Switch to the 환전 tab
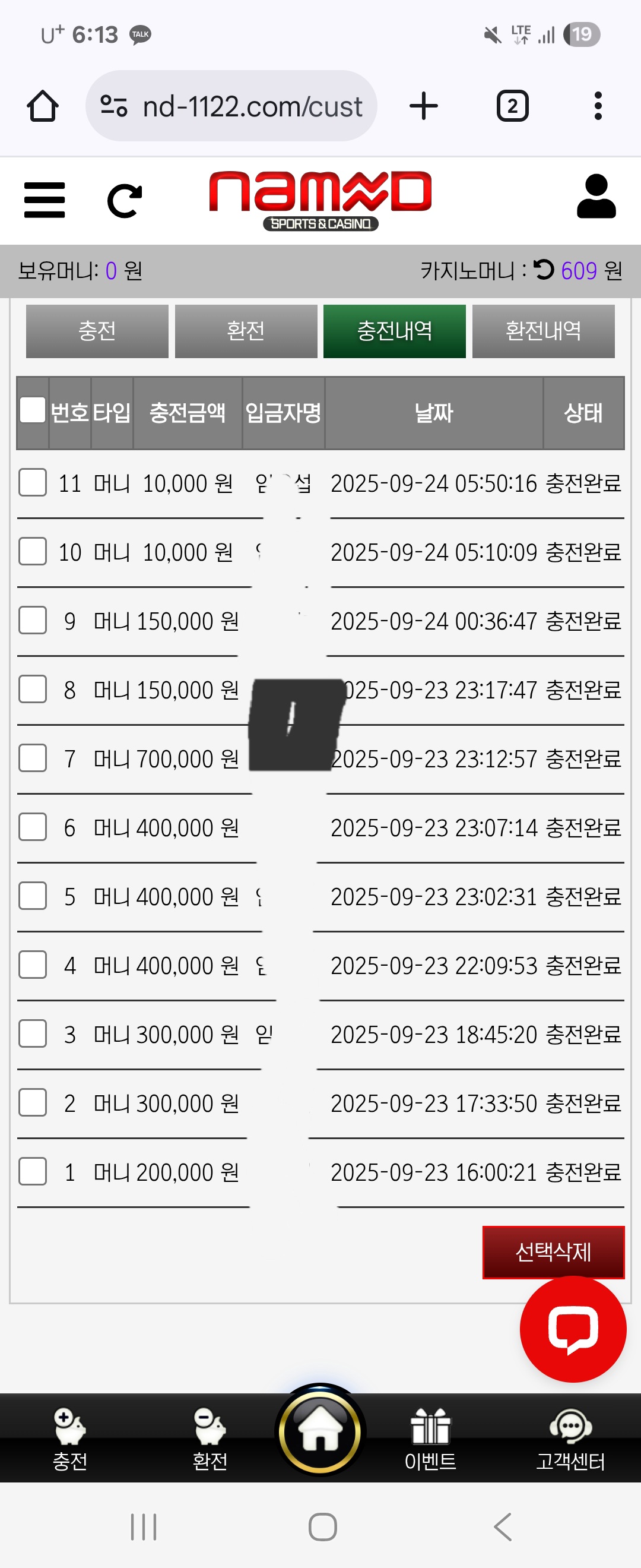The image size is (641, 1568). (x=246, y=331)
